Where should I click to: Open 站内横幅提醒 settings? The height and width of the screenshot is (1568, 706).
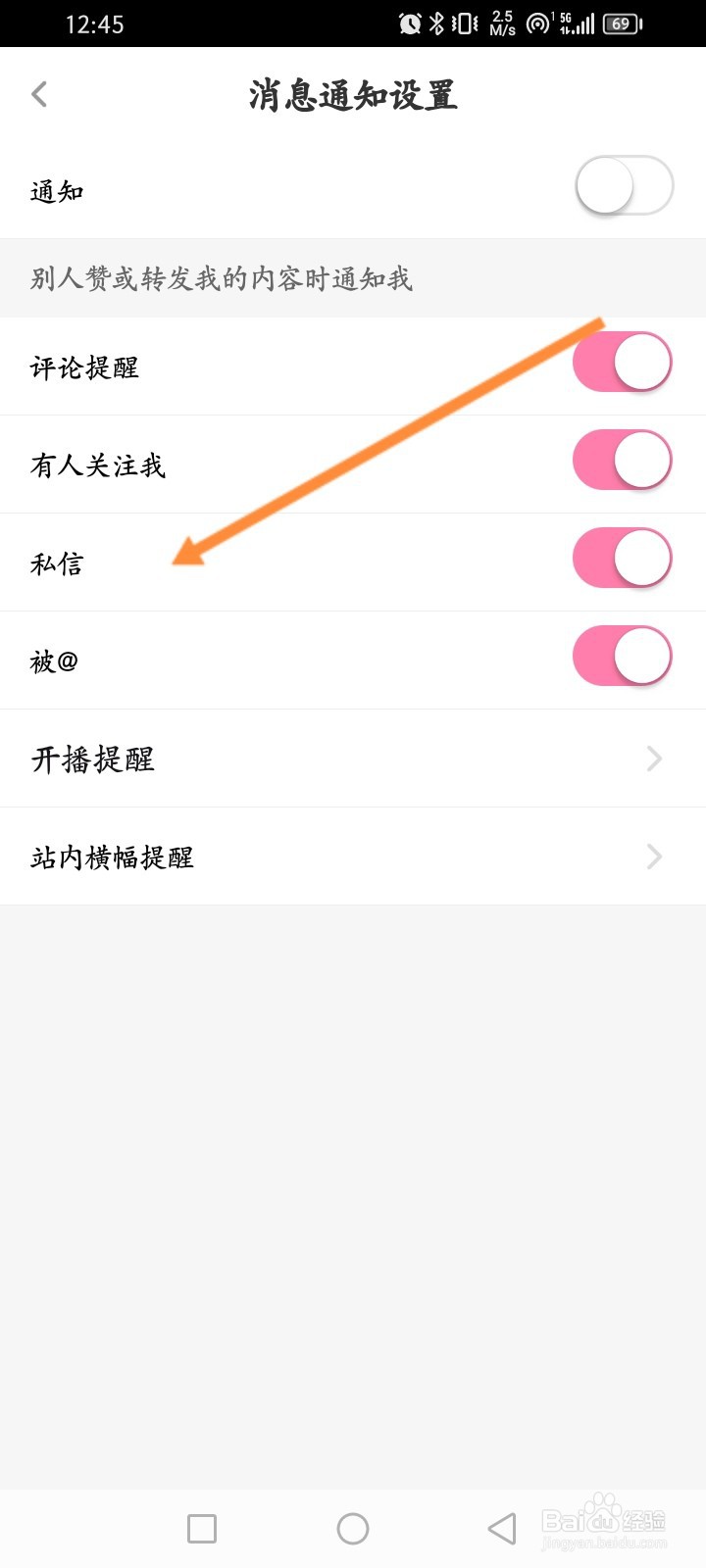[353, 857]
